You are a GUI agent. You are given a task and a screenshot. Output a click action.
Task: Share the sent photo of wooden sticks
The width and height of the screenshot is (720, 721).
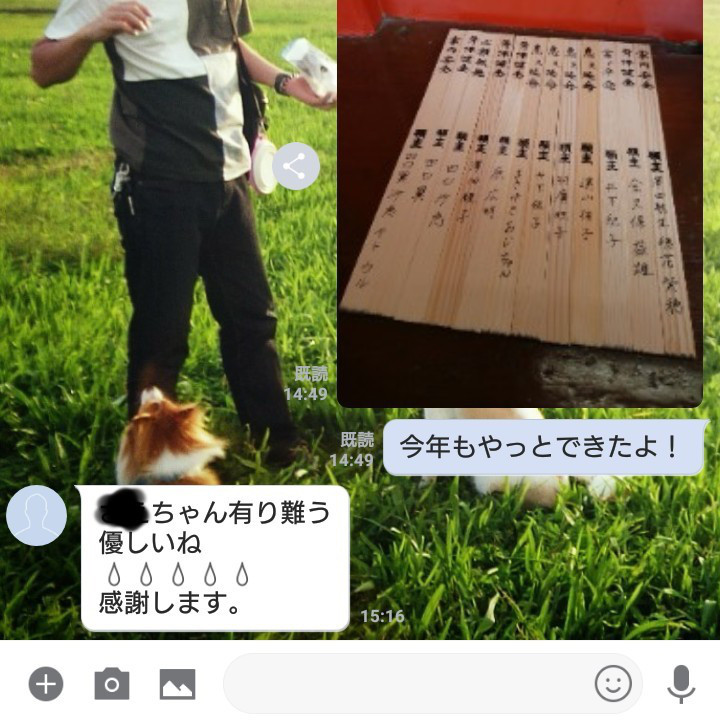coord(294,167)
